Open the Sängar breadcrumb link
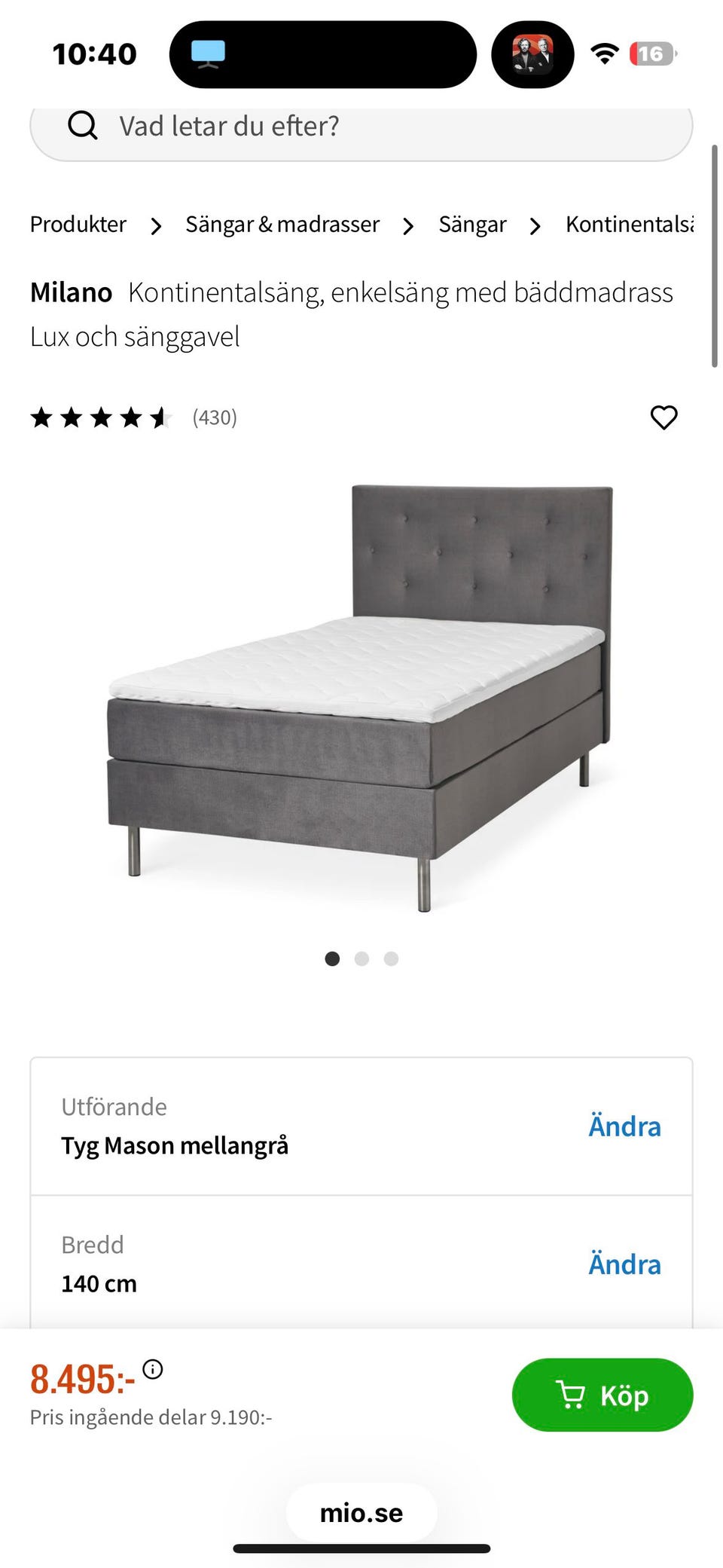The height and width of the screenshot is (1568, 723). 472,225
